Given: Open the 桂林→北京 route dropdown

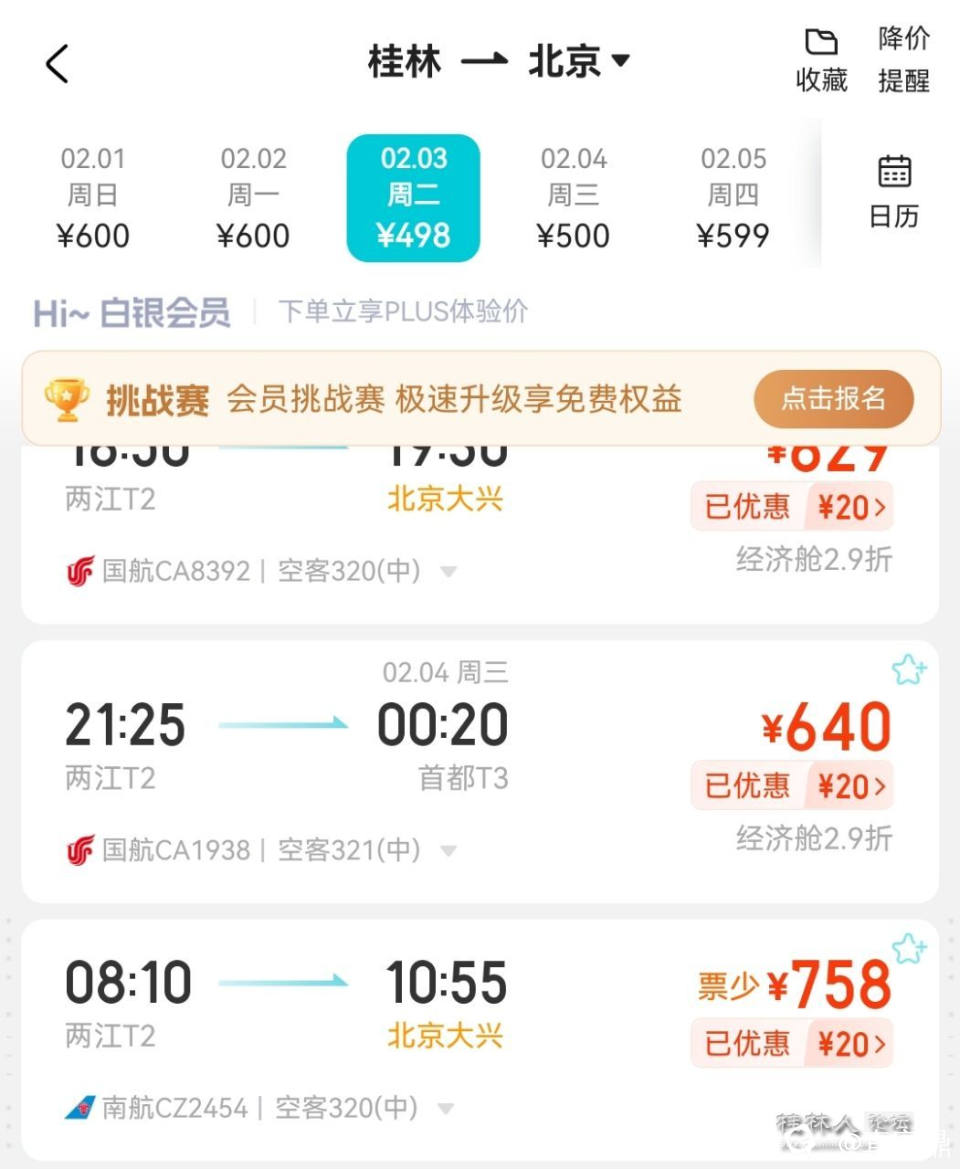Looking at the screenshot, I should (x=620, y=61).
